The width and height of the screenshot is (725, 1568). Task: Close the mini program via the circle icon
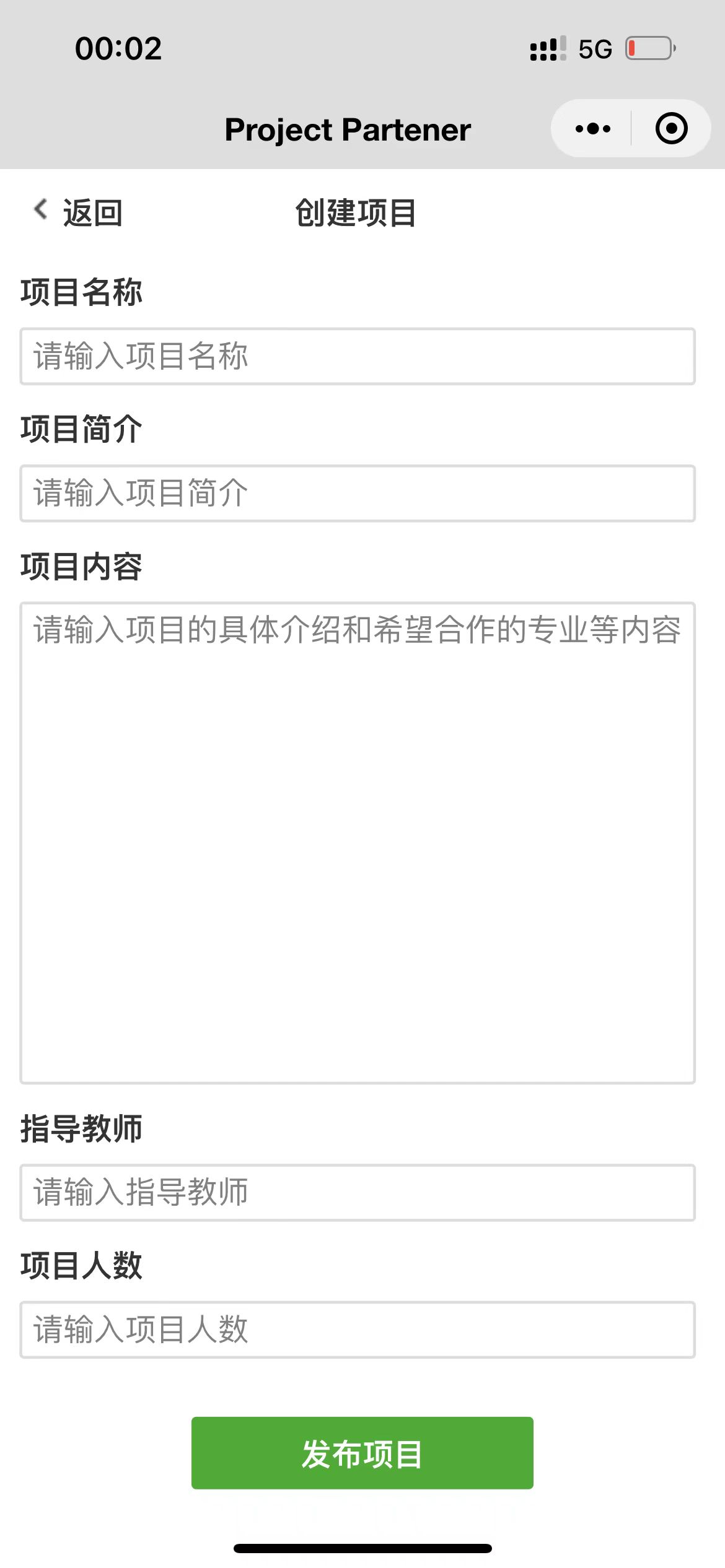(x=671, y=129)
